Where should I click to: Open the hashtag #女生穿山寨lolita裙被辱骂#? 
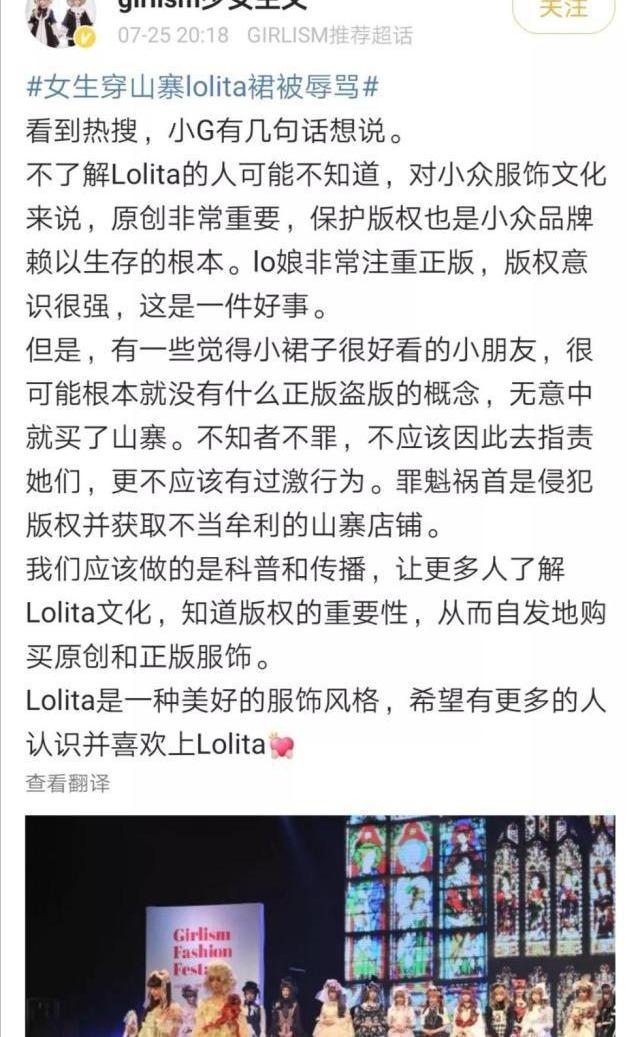click(202, 87)
